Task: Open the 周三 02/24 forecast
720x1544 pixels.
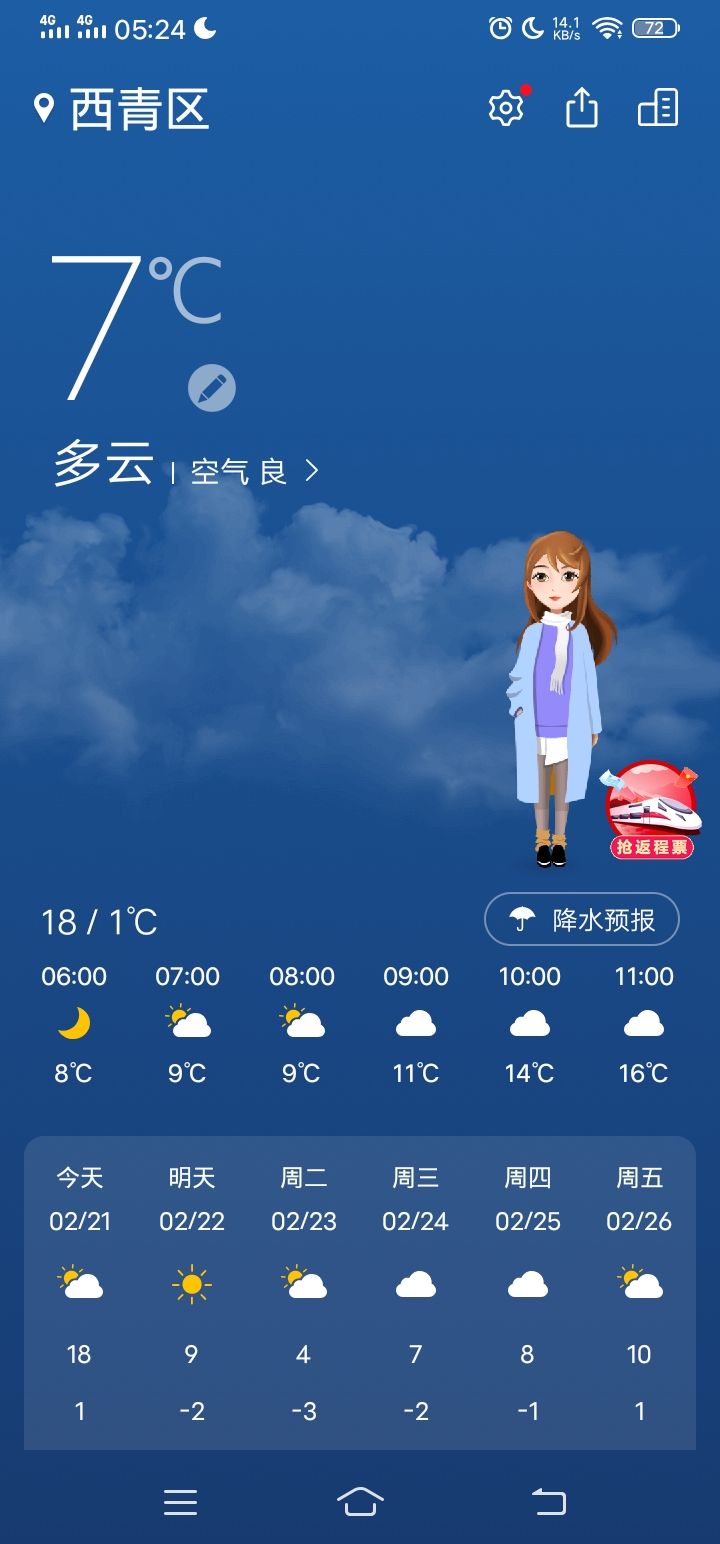Action: [415, 1290]
